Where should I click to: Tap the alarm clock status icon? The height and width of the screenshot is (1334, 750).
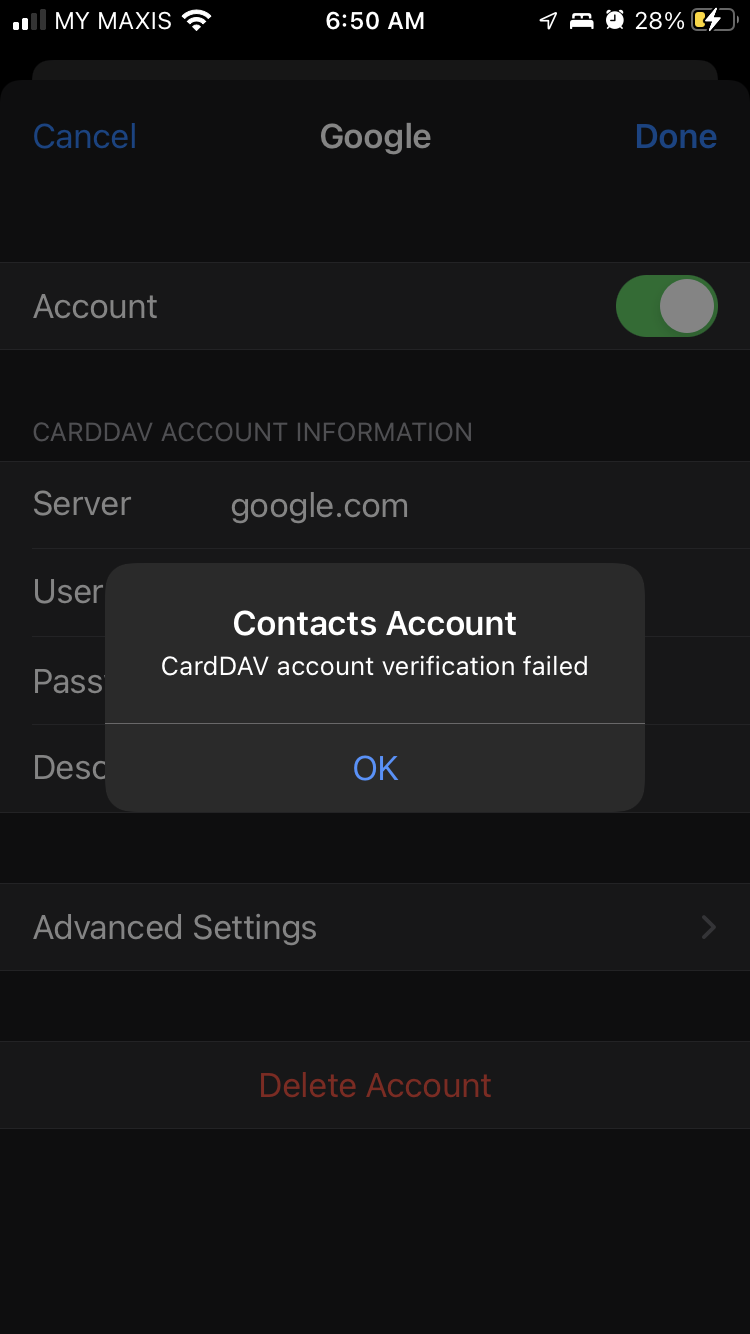[613, 18]
